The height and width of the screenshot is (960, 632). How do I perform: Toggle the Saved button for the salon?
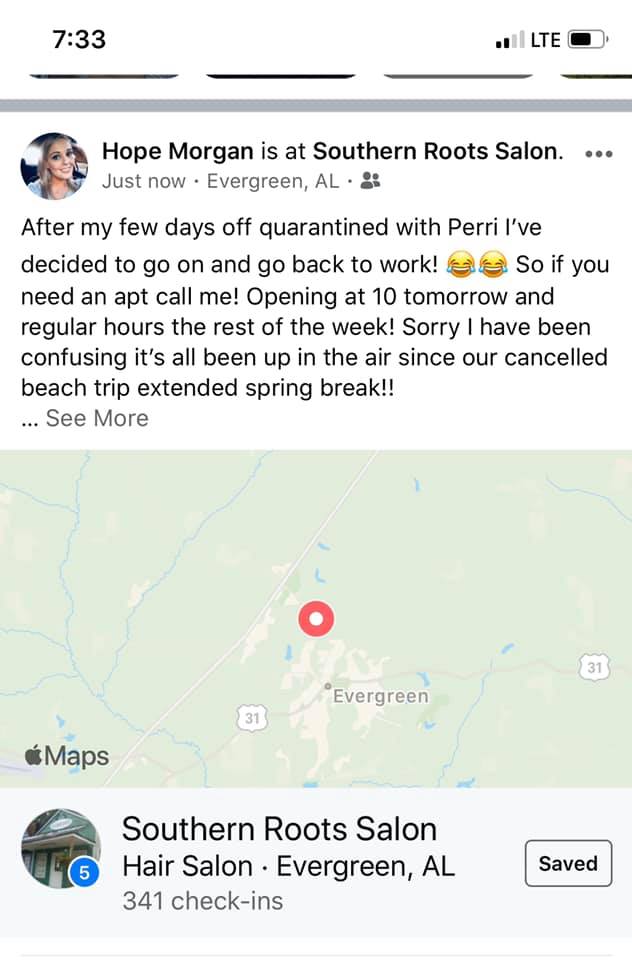567,863
